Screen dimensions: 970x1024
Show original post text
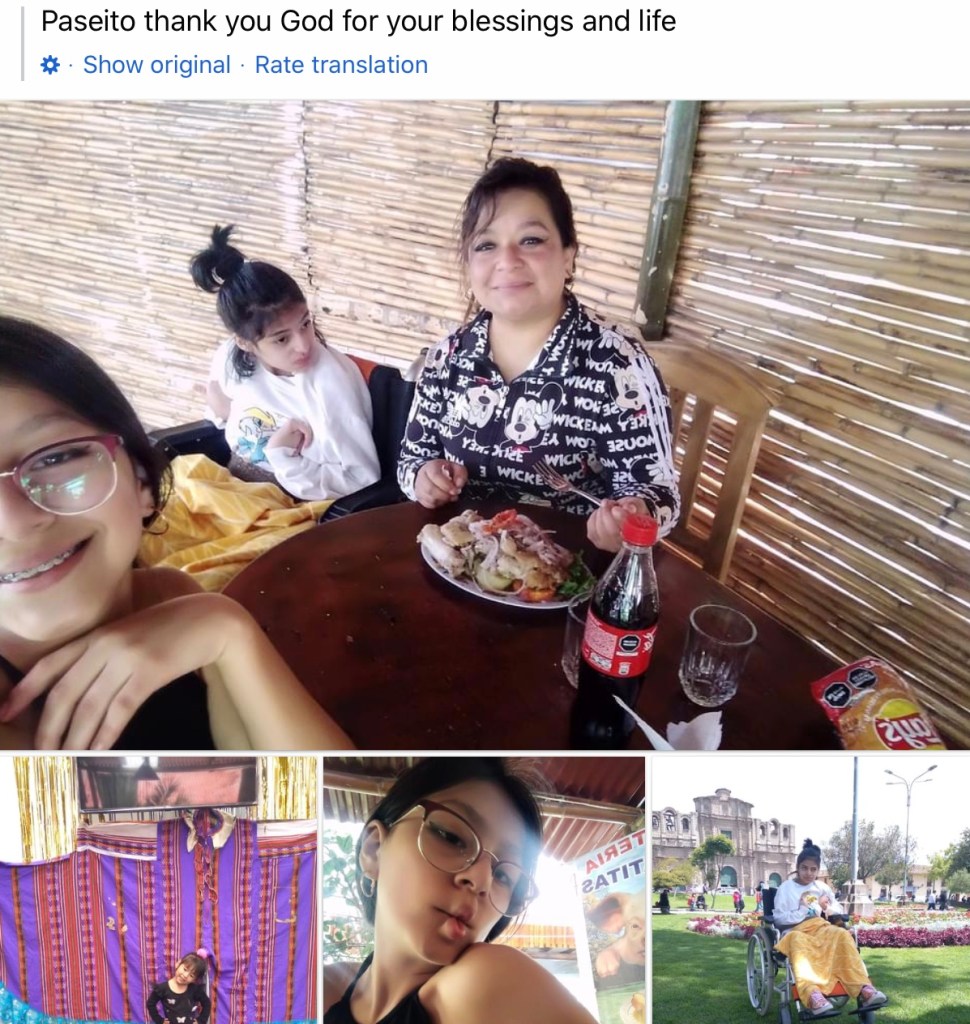156,65
